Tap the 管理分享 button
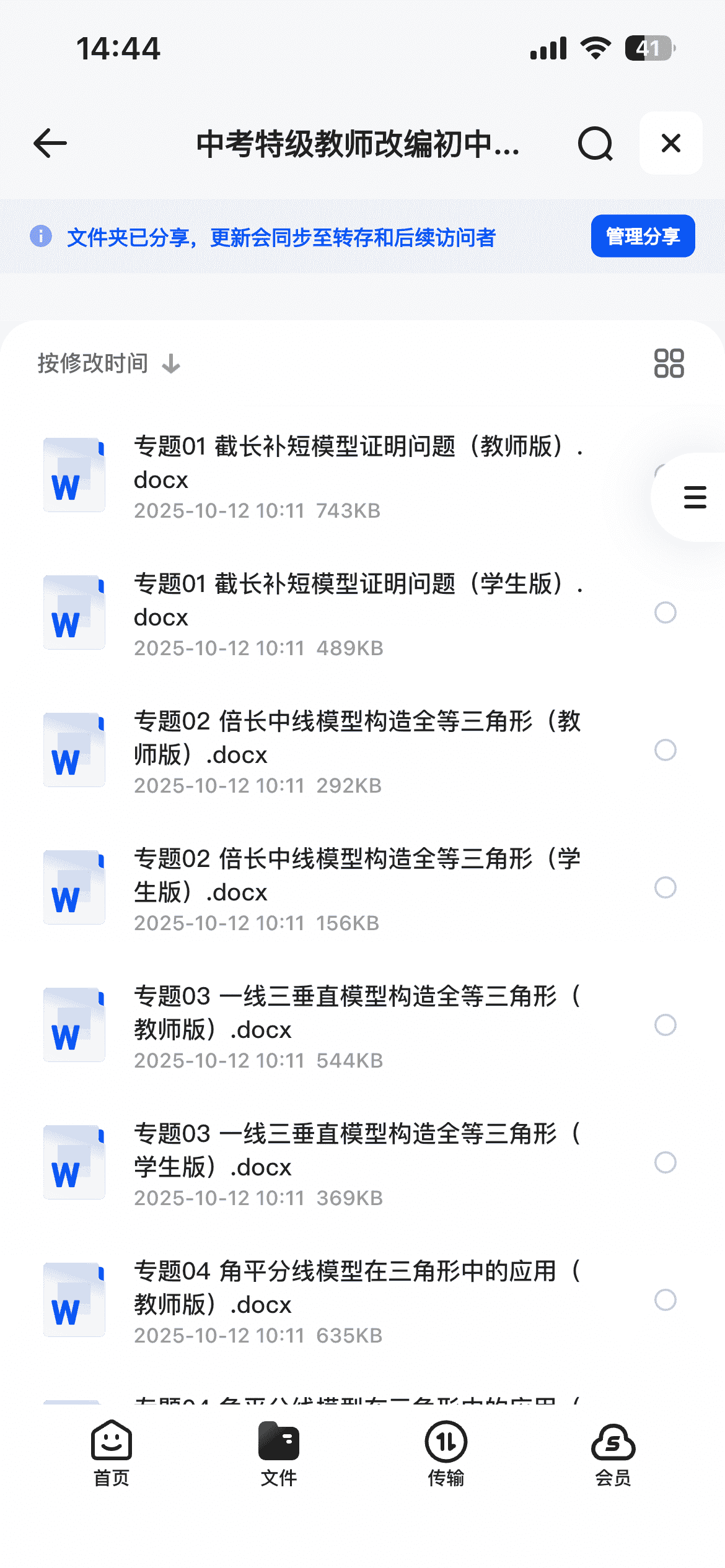This screenshot has height=1568, width=725. point(643,236)
